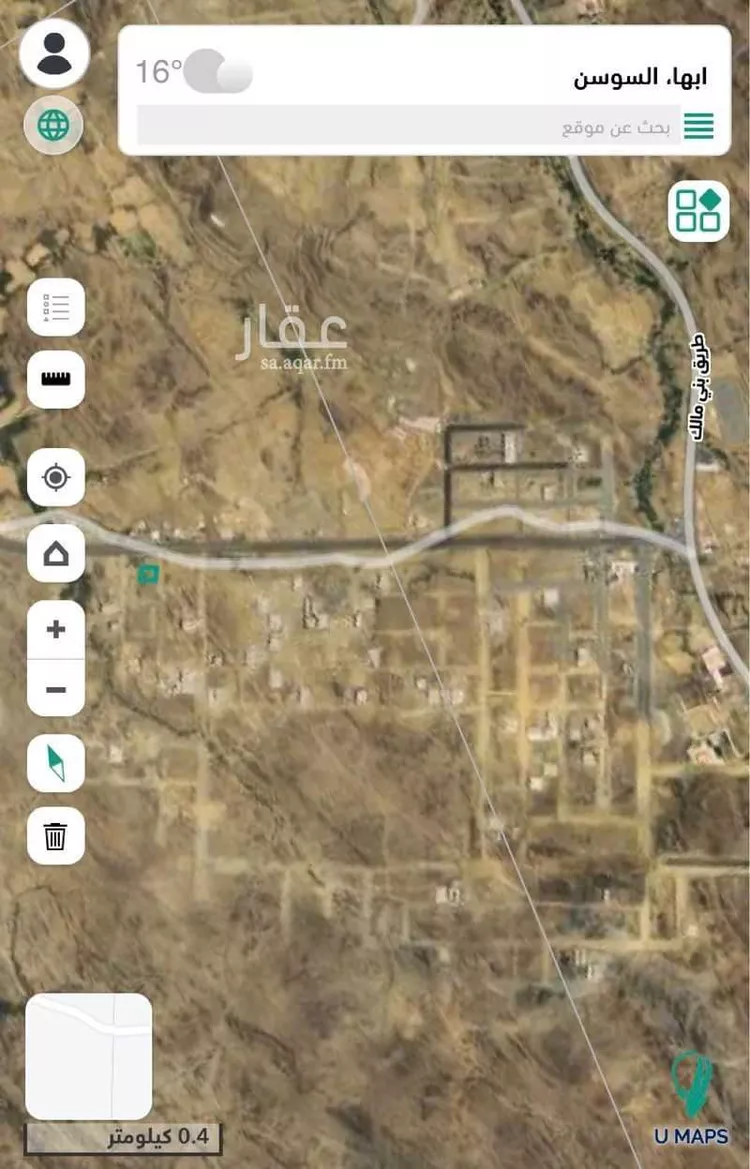Image resolution: width=750 pixels, height=1169 pixels.
Task: Select the green parcel marker on the map
Action: tap(148, 573)
